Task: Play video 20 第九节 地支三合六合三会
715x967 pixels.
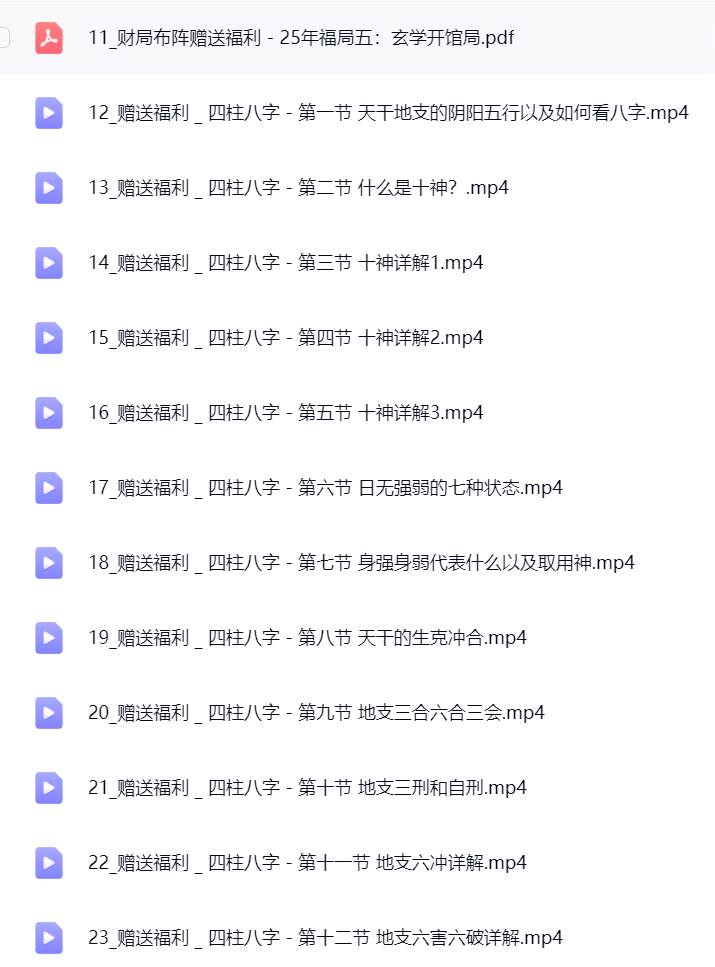Action: [x=316, y=712]
